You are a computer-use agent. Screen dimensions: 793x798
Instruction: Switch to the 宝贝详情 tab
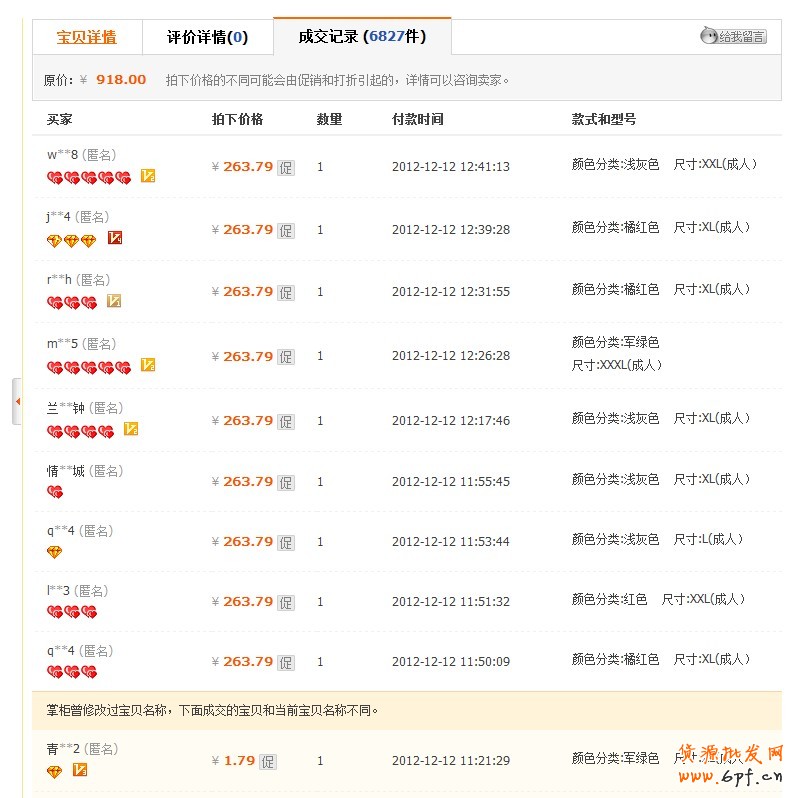point(87,38)
